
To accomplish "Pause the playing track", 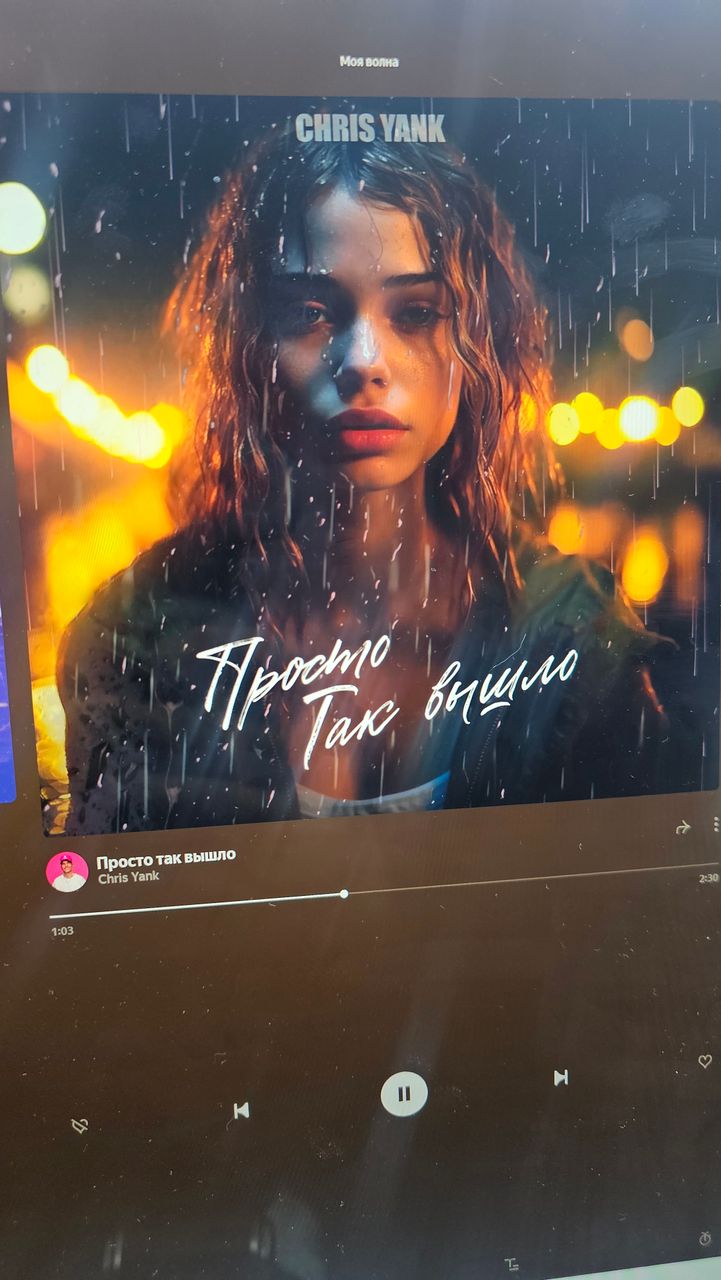I will 404,1093.
